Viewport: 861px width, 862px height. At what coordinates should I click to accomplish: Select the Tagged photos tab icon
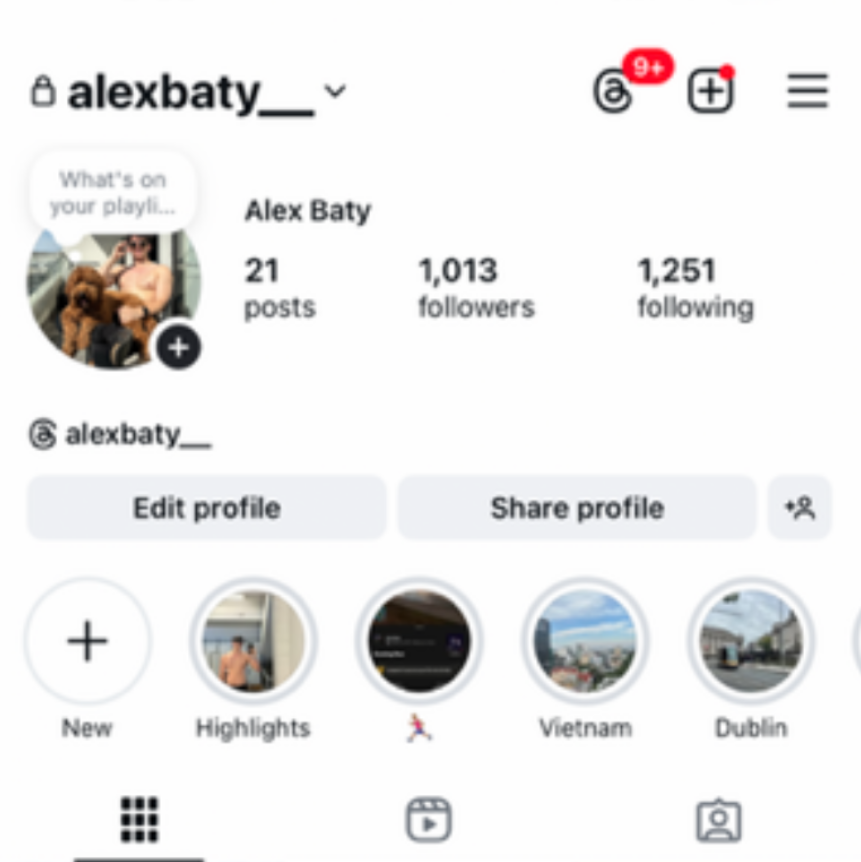pyautogui.click(x=718, y=819)
